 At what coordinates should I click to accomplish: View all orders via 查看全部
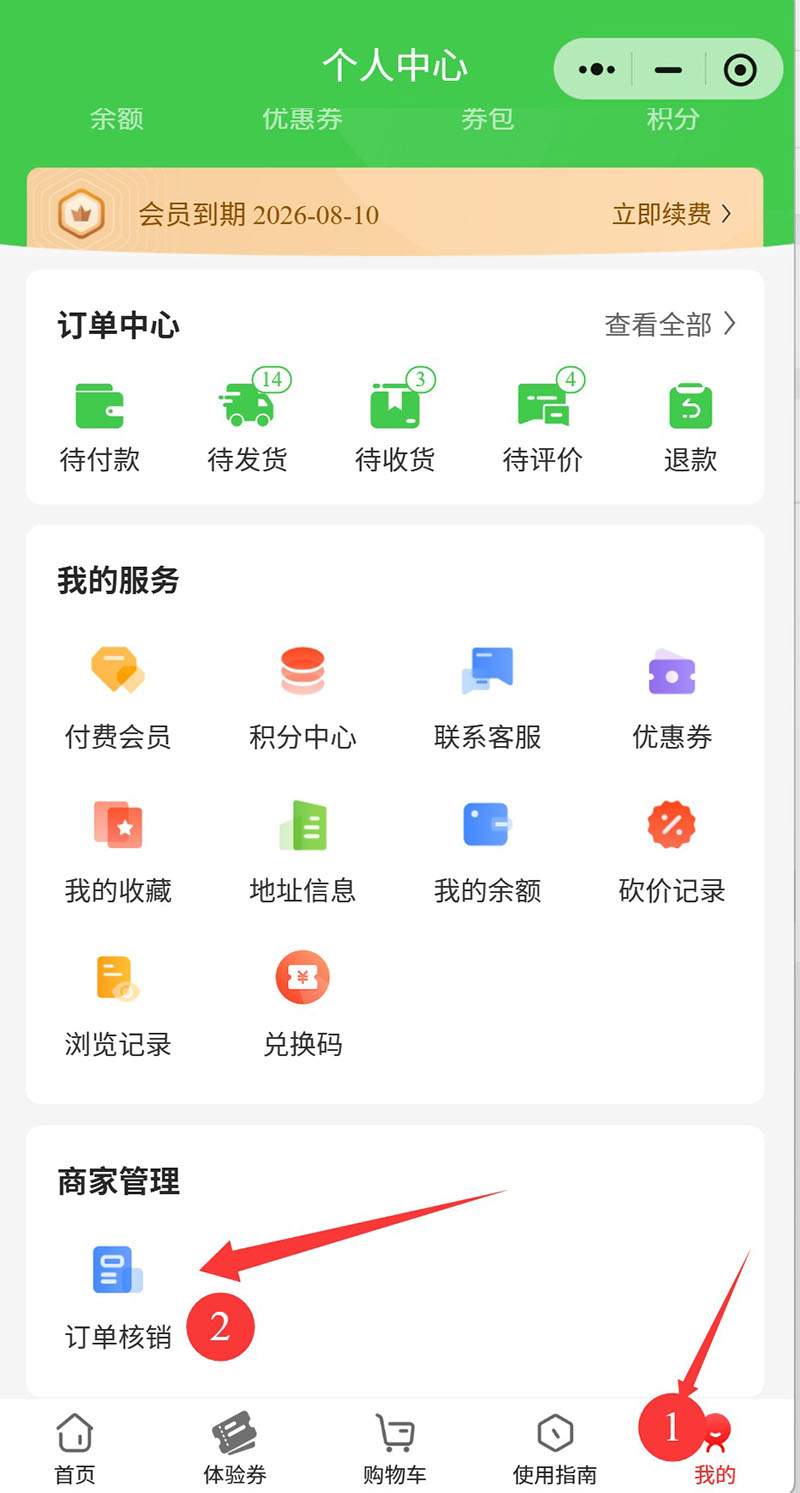(x=670, y=324)
